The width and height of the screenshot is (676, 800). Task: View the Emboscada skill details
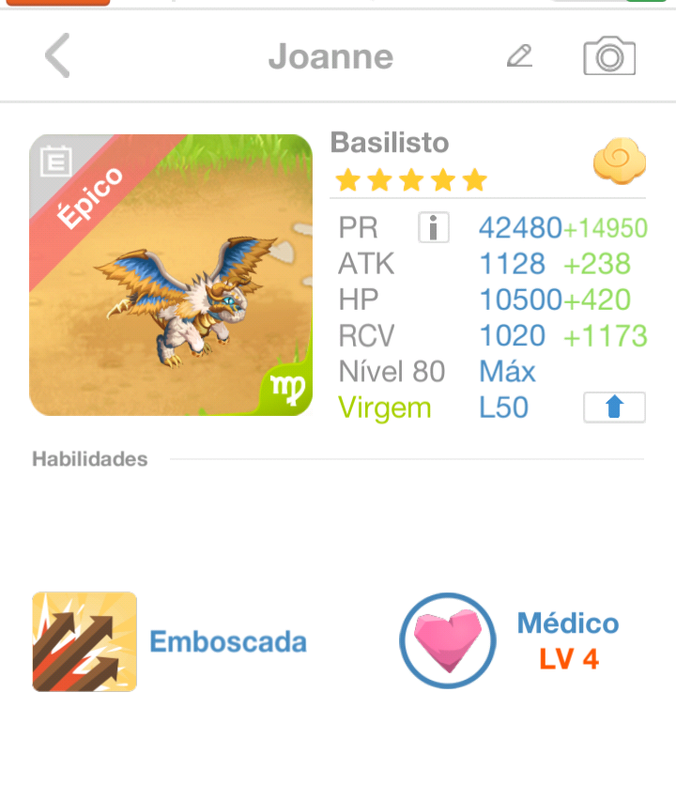tap(85, 641)
